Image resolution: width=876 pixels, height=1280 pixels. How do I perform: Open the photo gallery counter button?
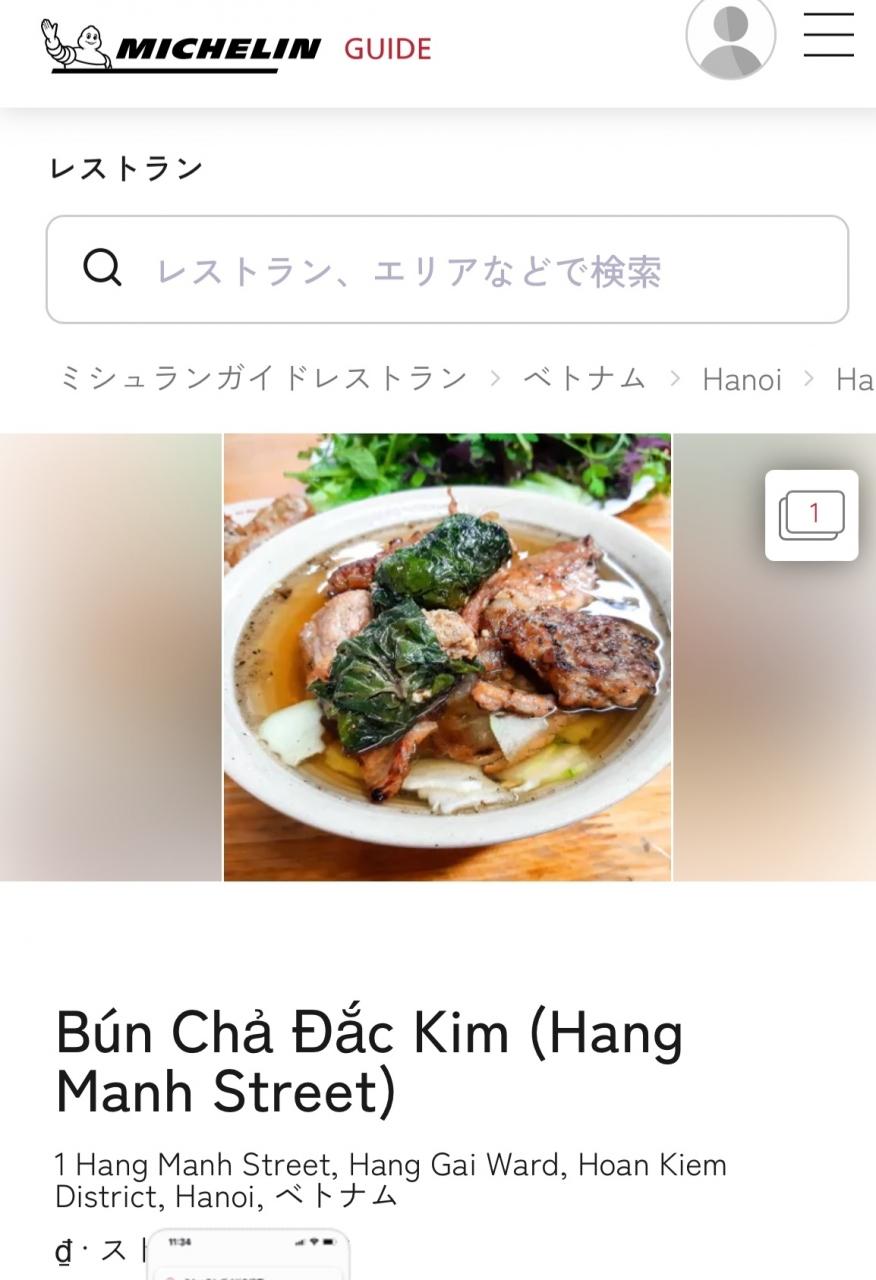[x=811, y=515]
